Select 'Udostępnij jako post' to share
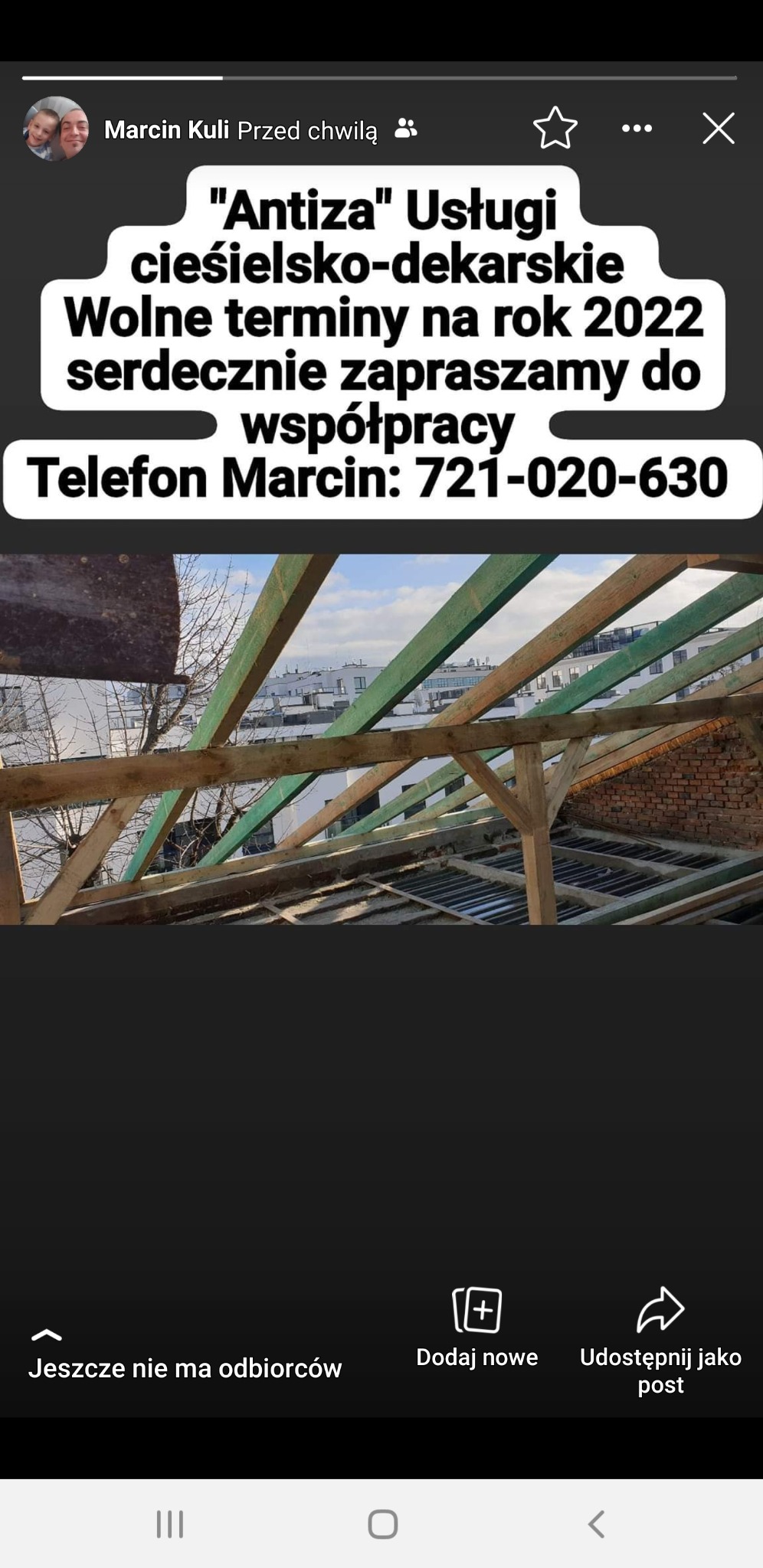The image size is (763, 1568). click(660, 1340)
